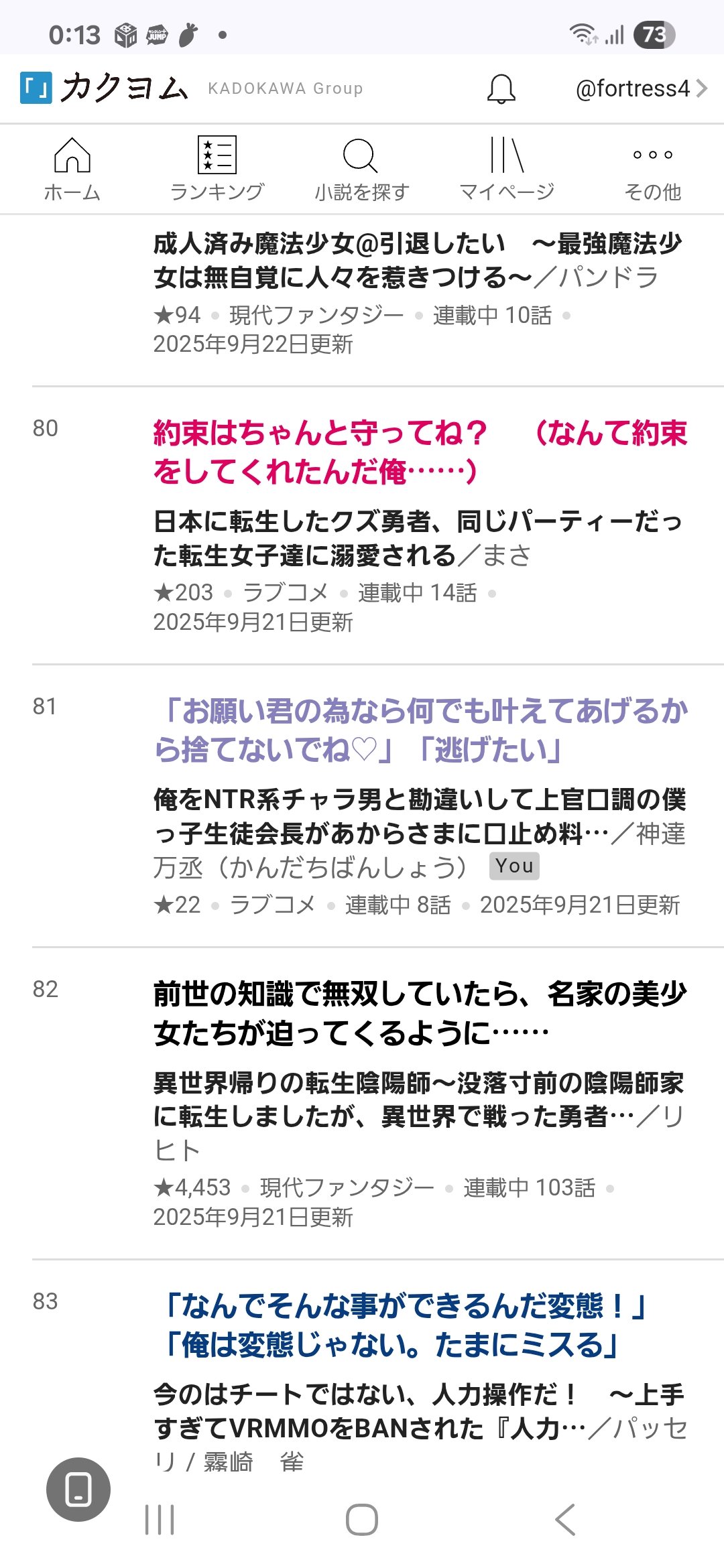The image size is (724, 1568).
Task: Open novel 成人済み魔法少女@引退したい
Action: click(416, 261)
